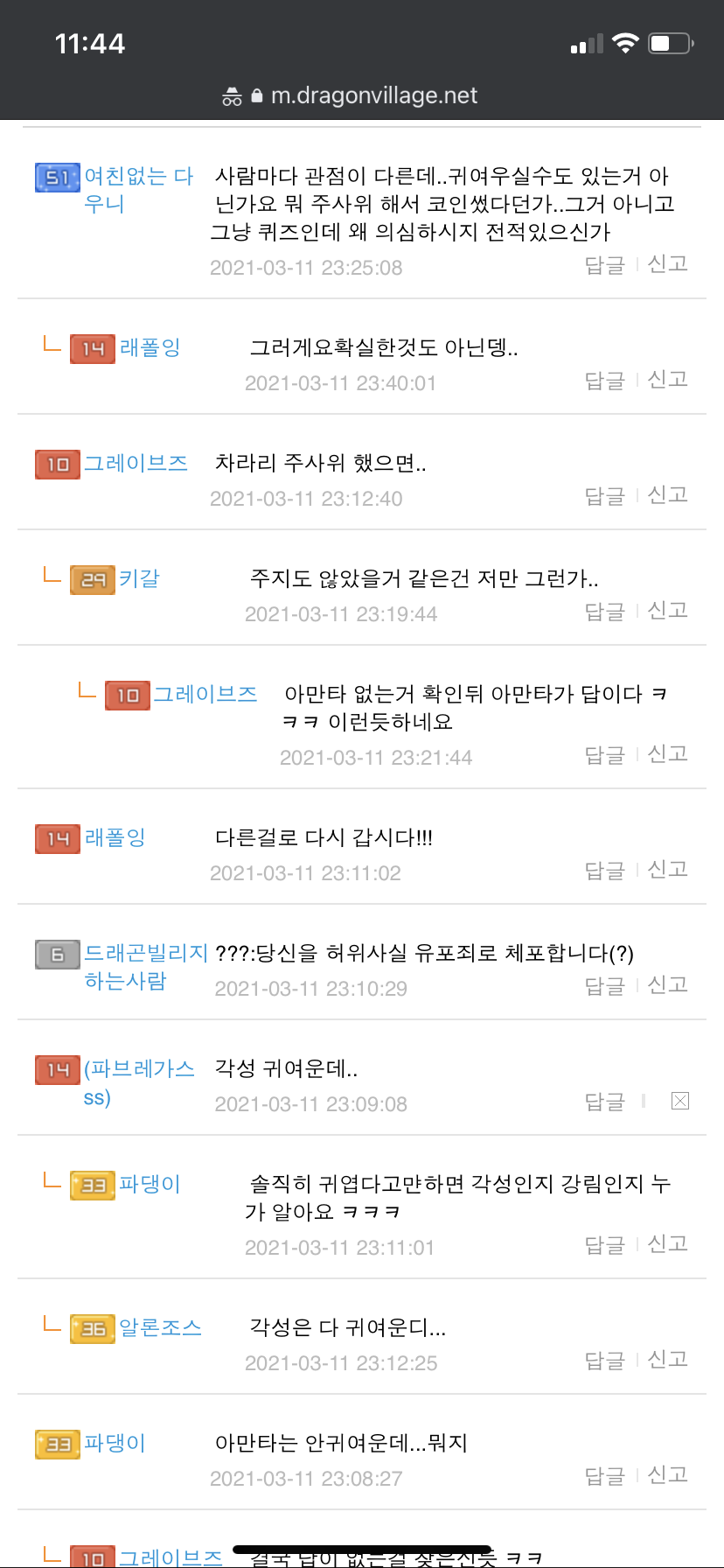Open 알론조스's profile

(x=160, y=1327)
